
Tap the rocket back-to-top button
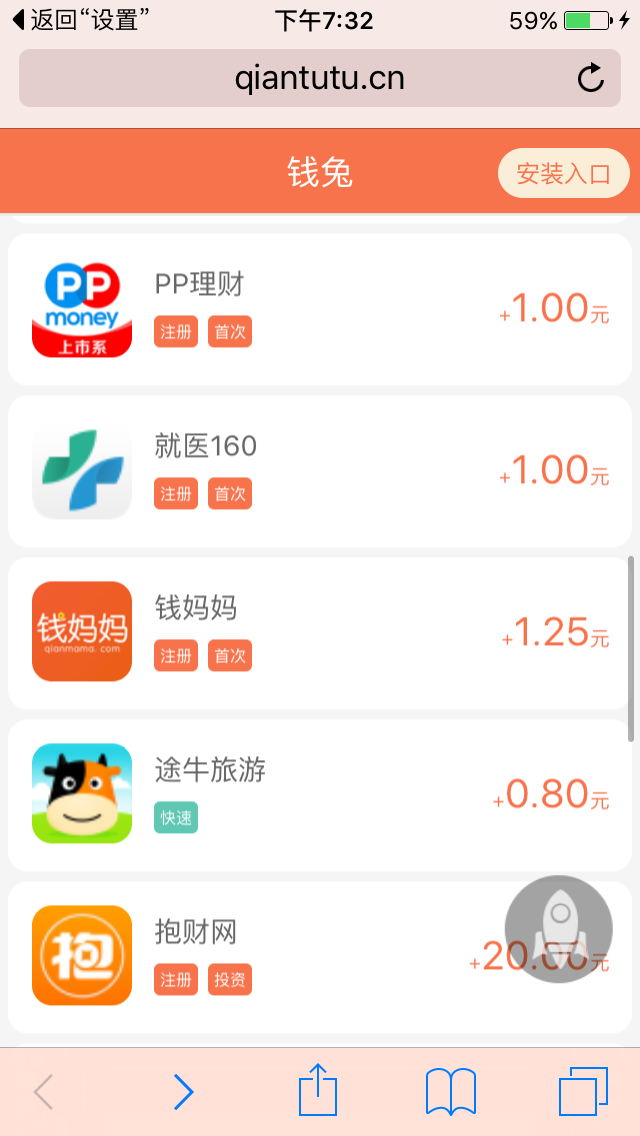pyautogui.click(x=558, y=929)
